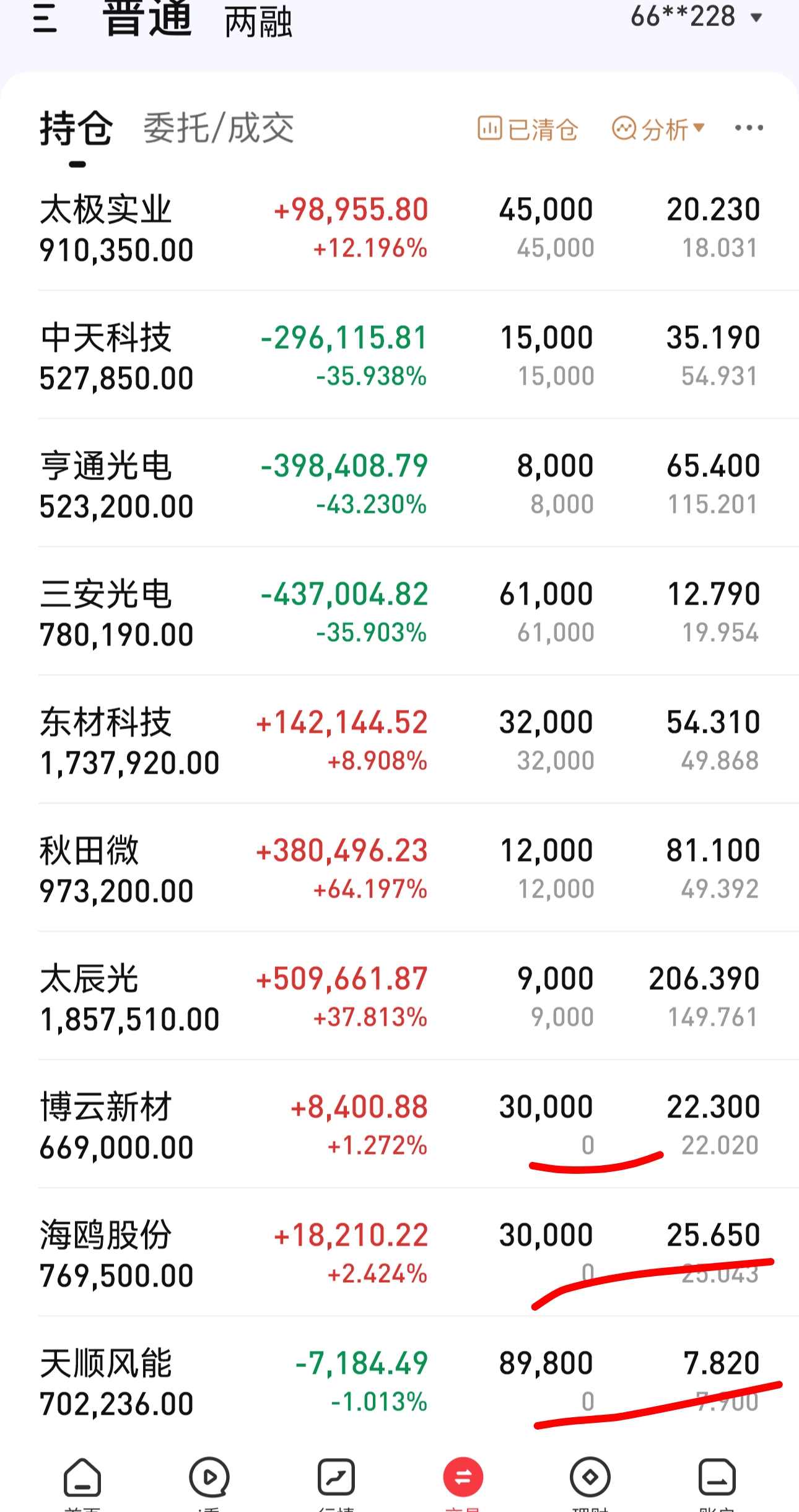
Task: Open the 太辰光 holding row
Action: coord(399,997)
